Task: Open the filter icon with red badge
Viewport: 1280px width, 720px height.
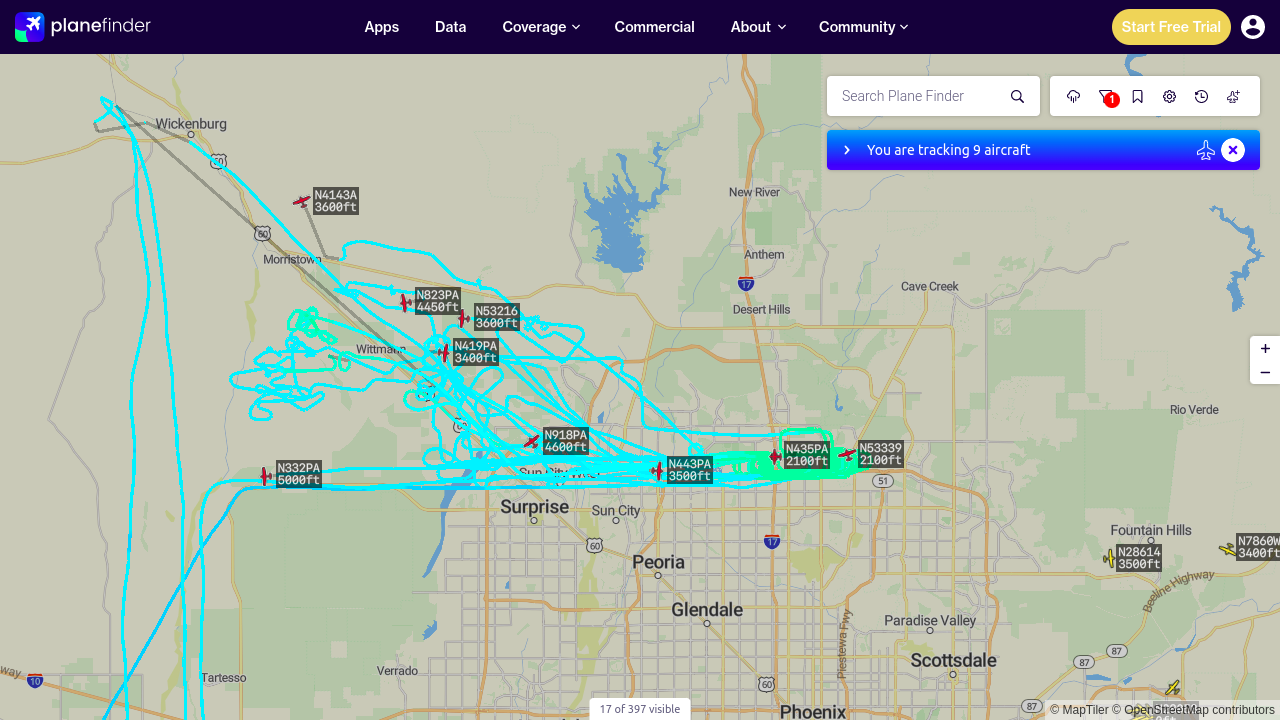Action: [x=1106, y=96]
